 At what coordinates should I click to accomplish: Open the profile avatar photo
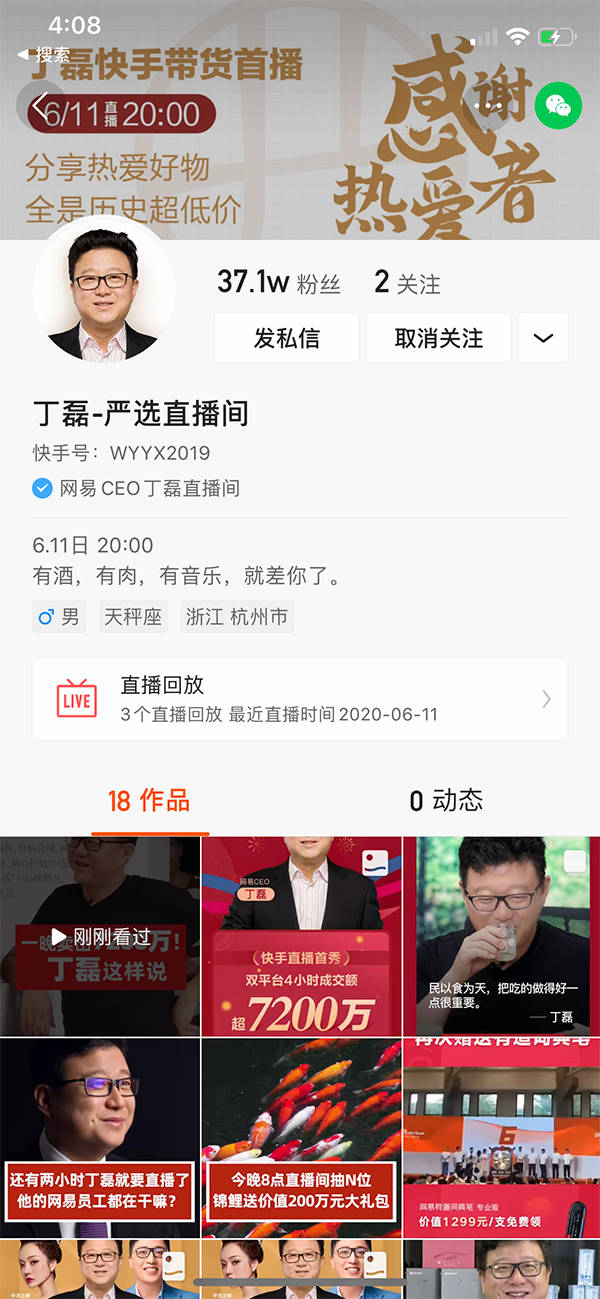[103, 291]
